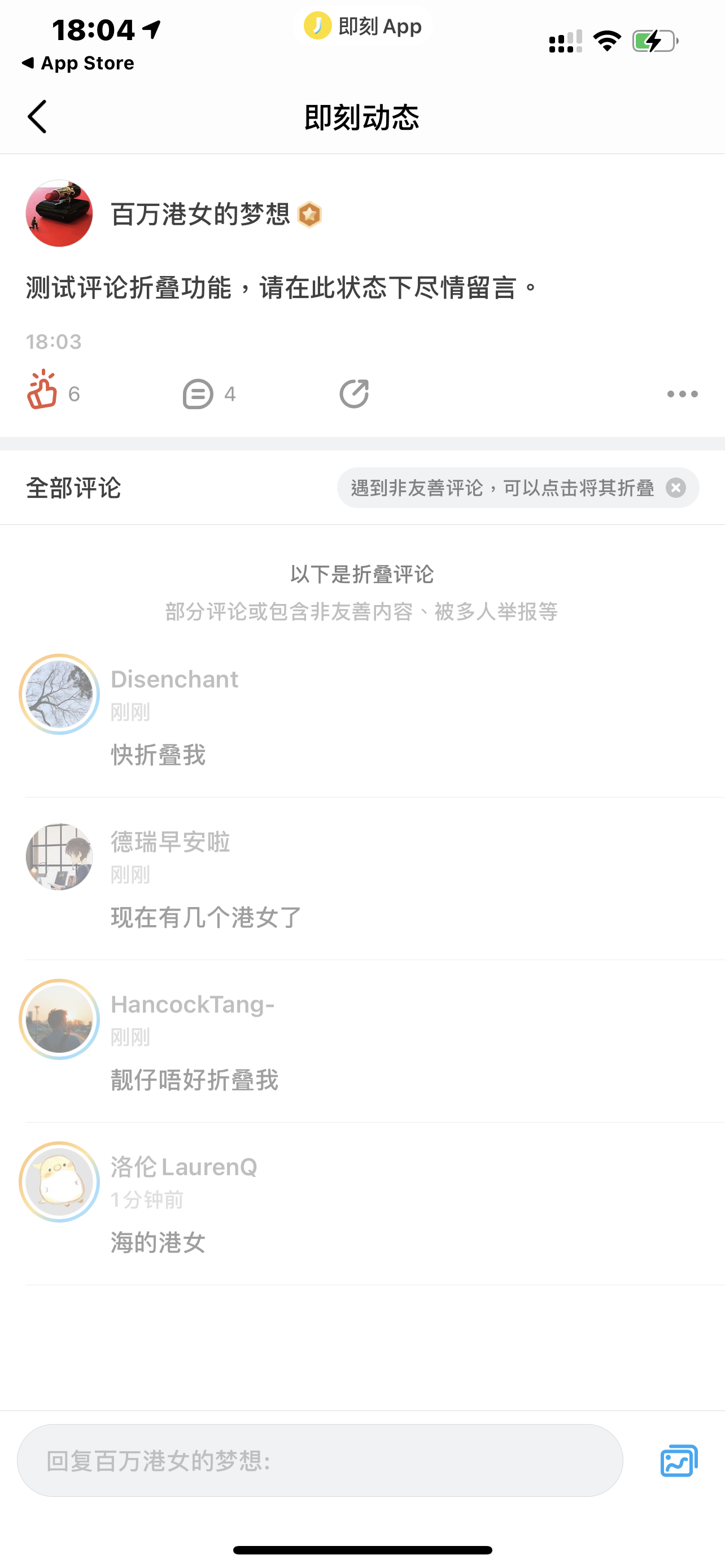Screen dimensions: 725x1568
Task: Go back from 即刻动态 page
Action: tap(37, 116)
